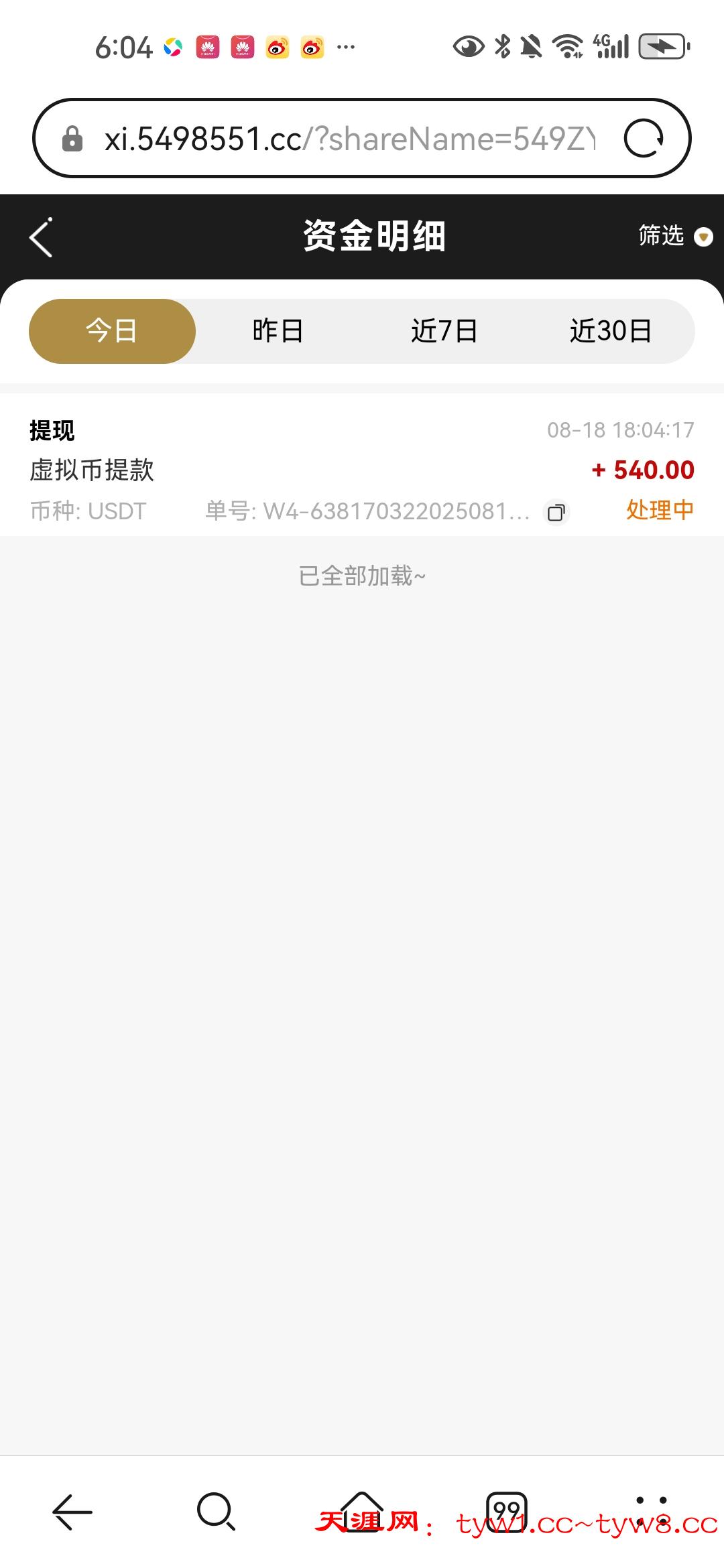Viewport: 724px width, 1568px height.
Task: Tap the back chevron beside 资金明细 title
Action: click(40, 236)
